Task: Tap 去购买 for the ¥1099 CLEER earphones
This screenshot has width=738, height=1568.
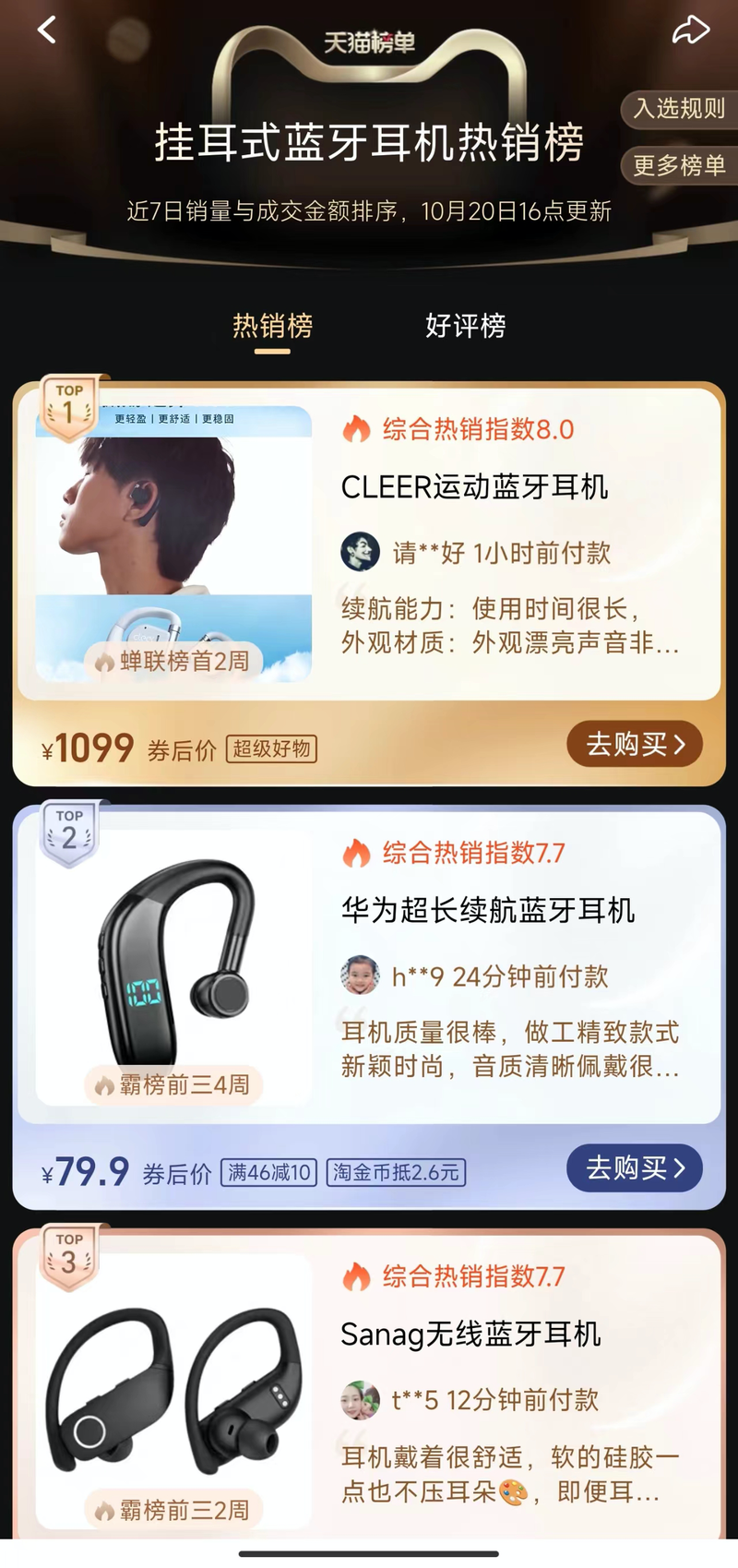Action: coord(634,744)
